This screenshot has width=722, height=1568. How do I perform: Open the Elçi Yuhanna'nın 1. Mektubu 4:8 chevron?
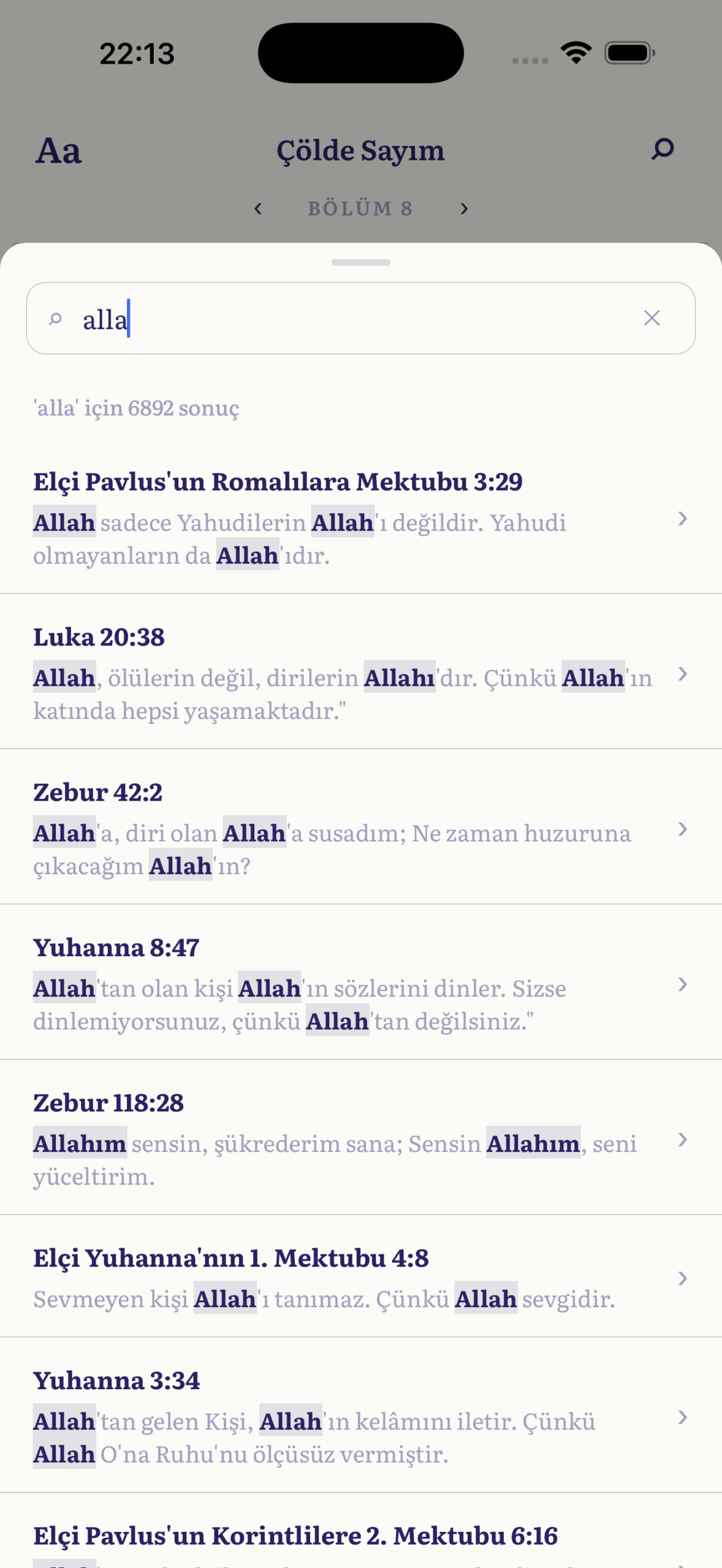point(684,1279)
